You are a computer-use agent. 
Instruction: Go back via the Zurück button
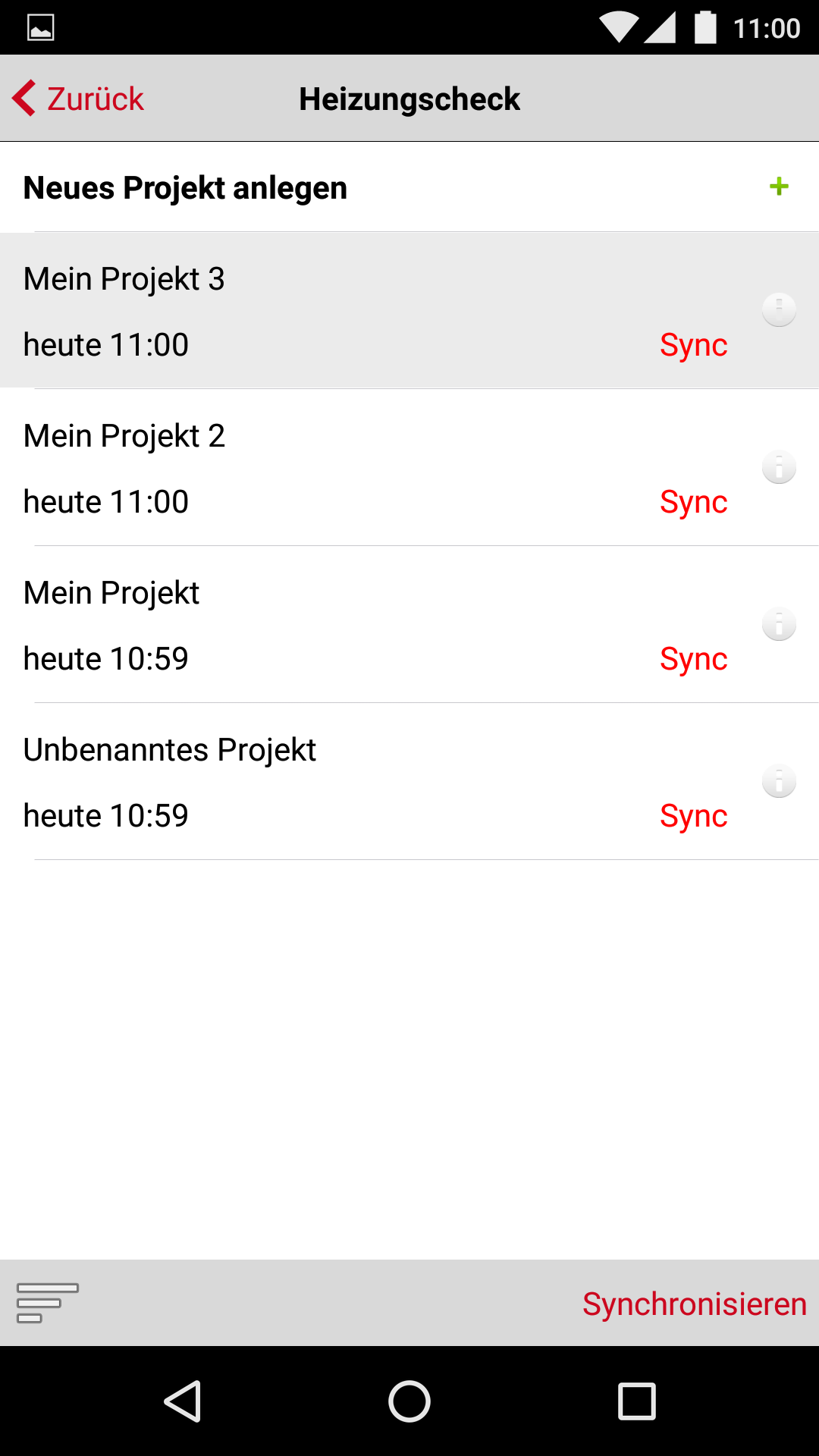pos(78,99)
